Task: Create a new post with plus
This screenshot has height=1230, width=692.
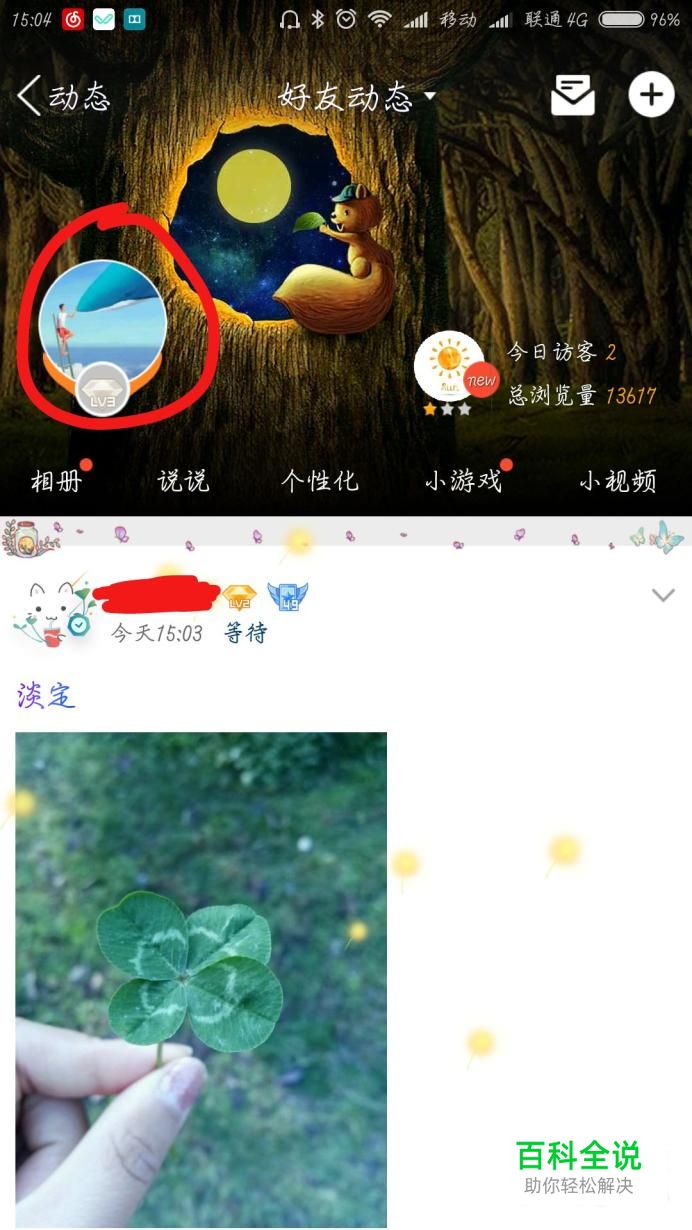Action: click(x=651, y=95)
